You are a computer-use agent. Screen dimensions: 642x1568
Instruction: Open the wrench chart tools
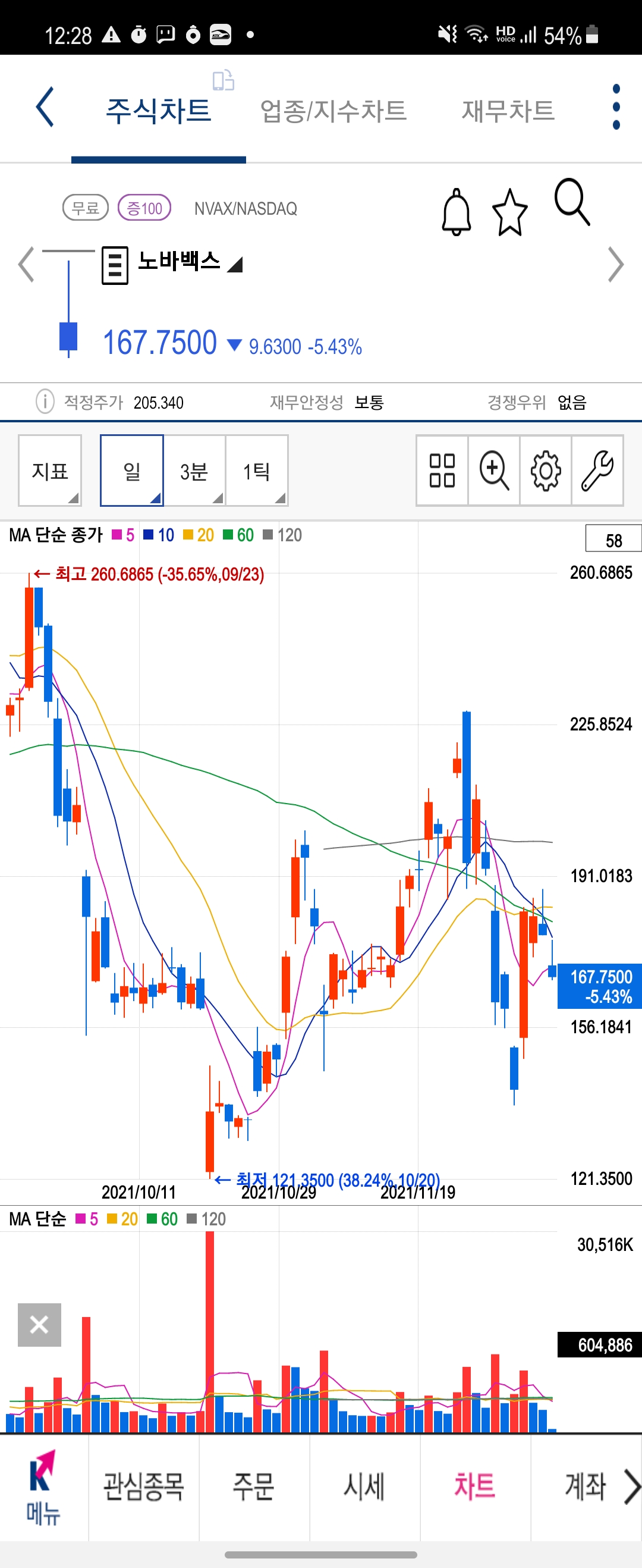[x=597, y=471]
